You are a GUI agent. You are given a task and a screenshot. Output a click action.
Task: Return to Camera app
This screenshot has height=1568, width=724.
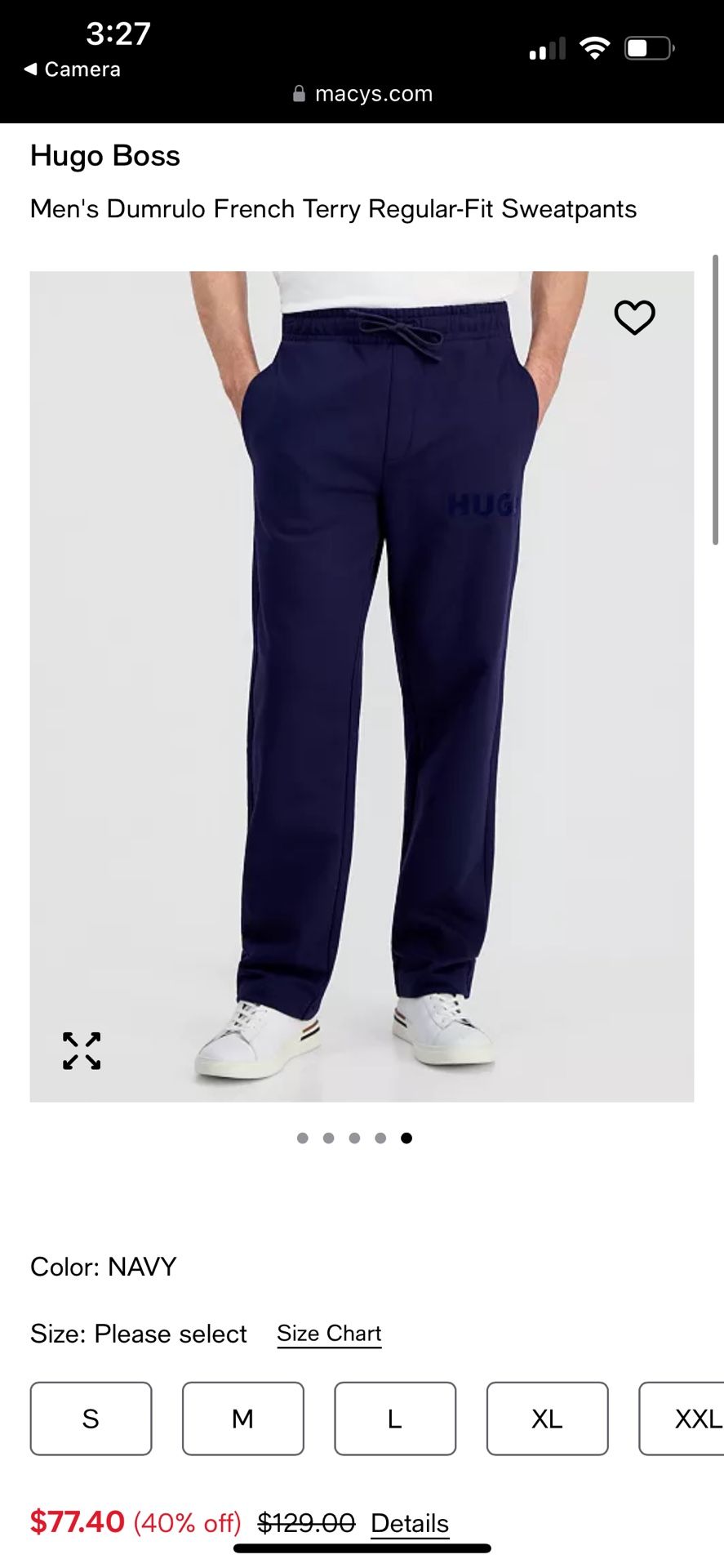click(x=73, y=69)
